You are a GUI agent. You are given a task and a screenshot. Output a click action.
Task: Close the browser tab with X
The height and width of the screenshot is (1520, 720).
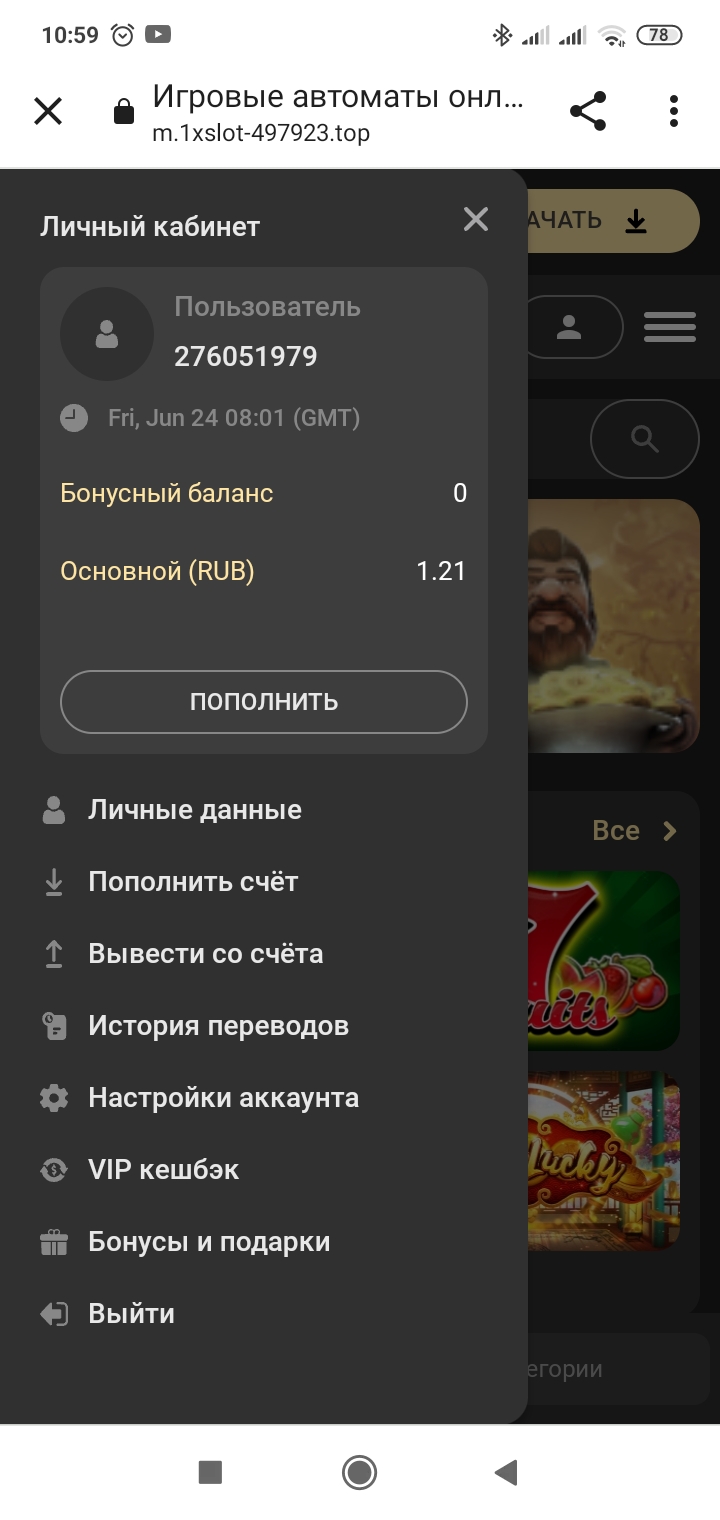[48, 111]
